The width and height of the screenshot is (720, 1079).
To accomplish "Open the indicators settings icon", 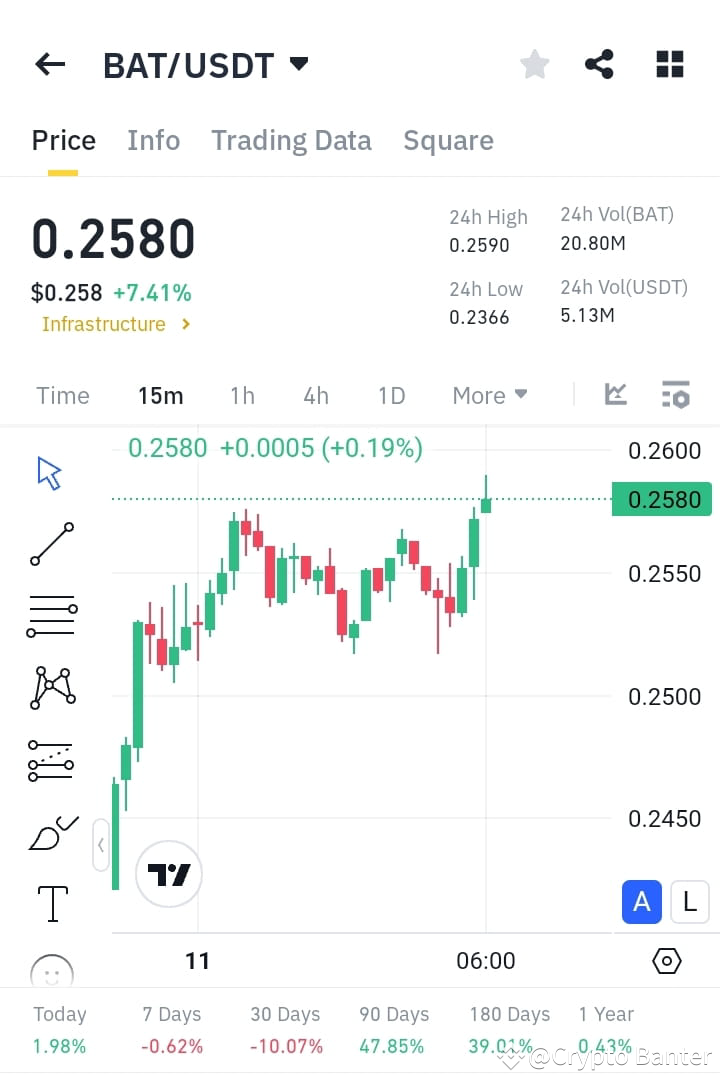I will click(x=675, y=394).
